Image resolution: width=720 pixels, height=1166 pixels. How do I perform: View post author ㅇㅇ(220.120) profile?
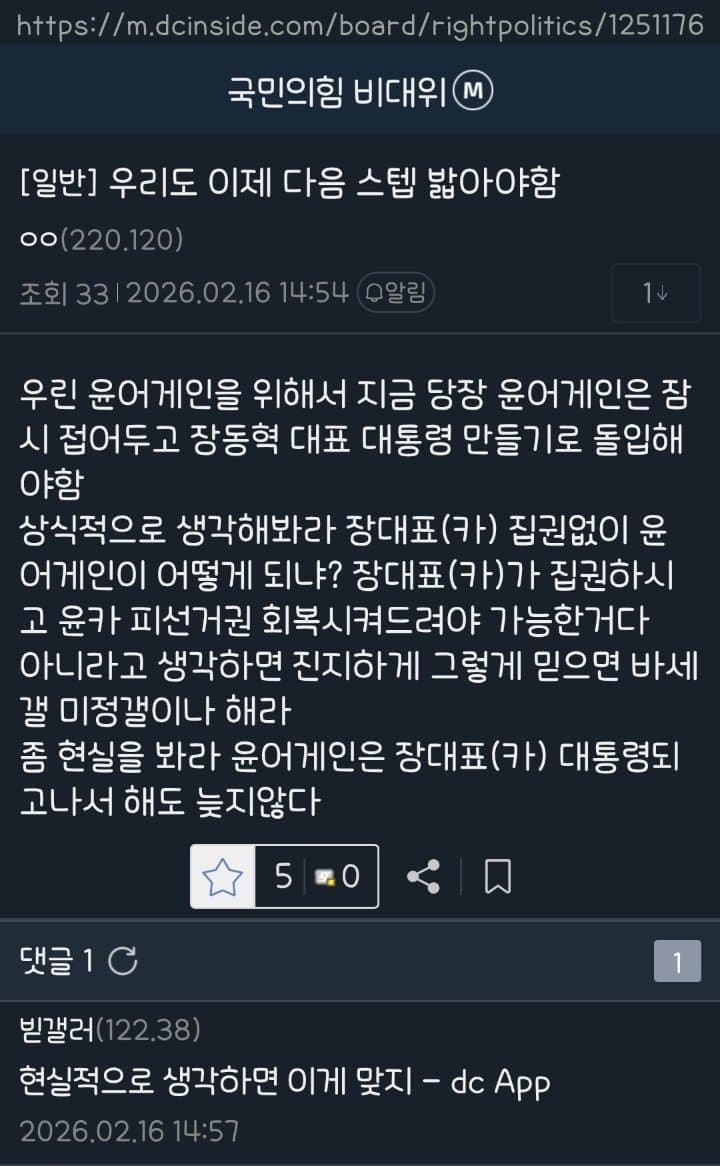point(101,240)
